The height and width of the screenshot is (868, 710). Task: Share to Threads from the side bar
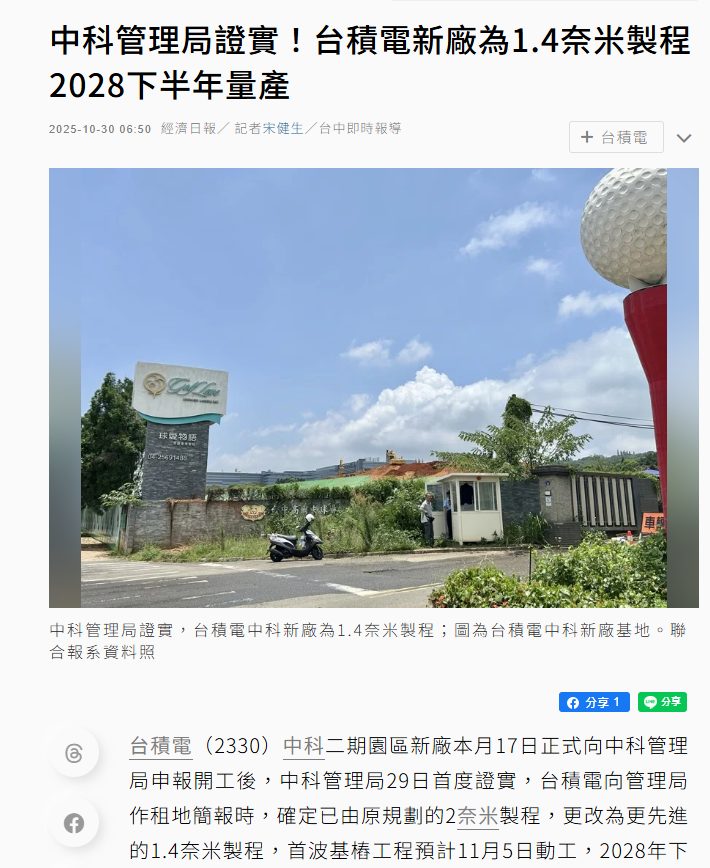[74, 753]
